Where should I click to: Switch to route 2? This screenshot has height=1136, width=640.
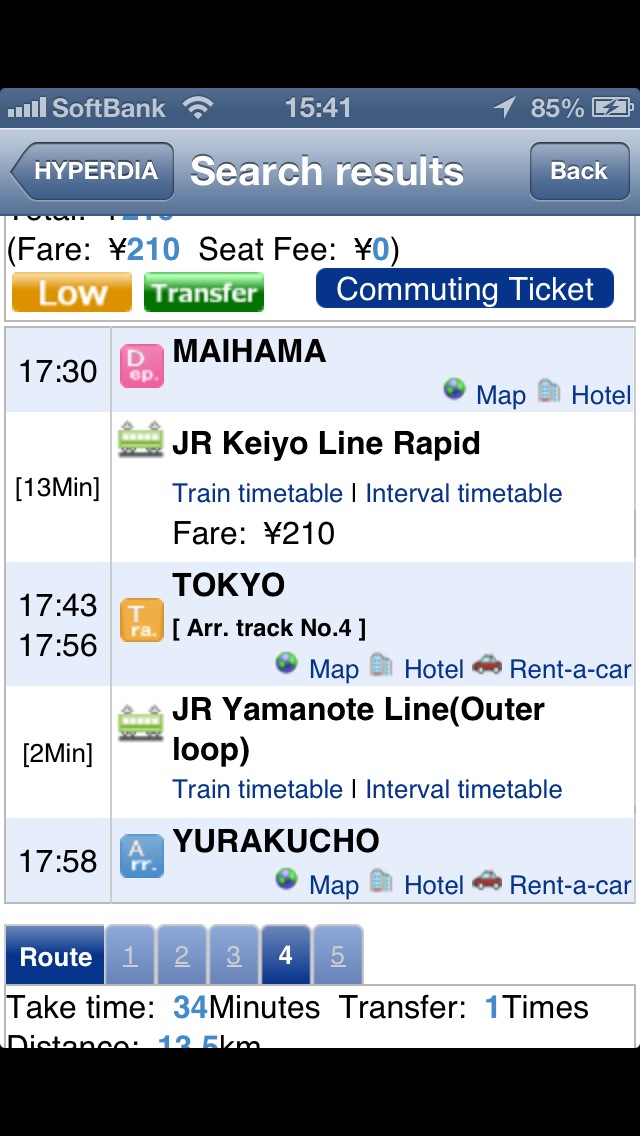182,956
